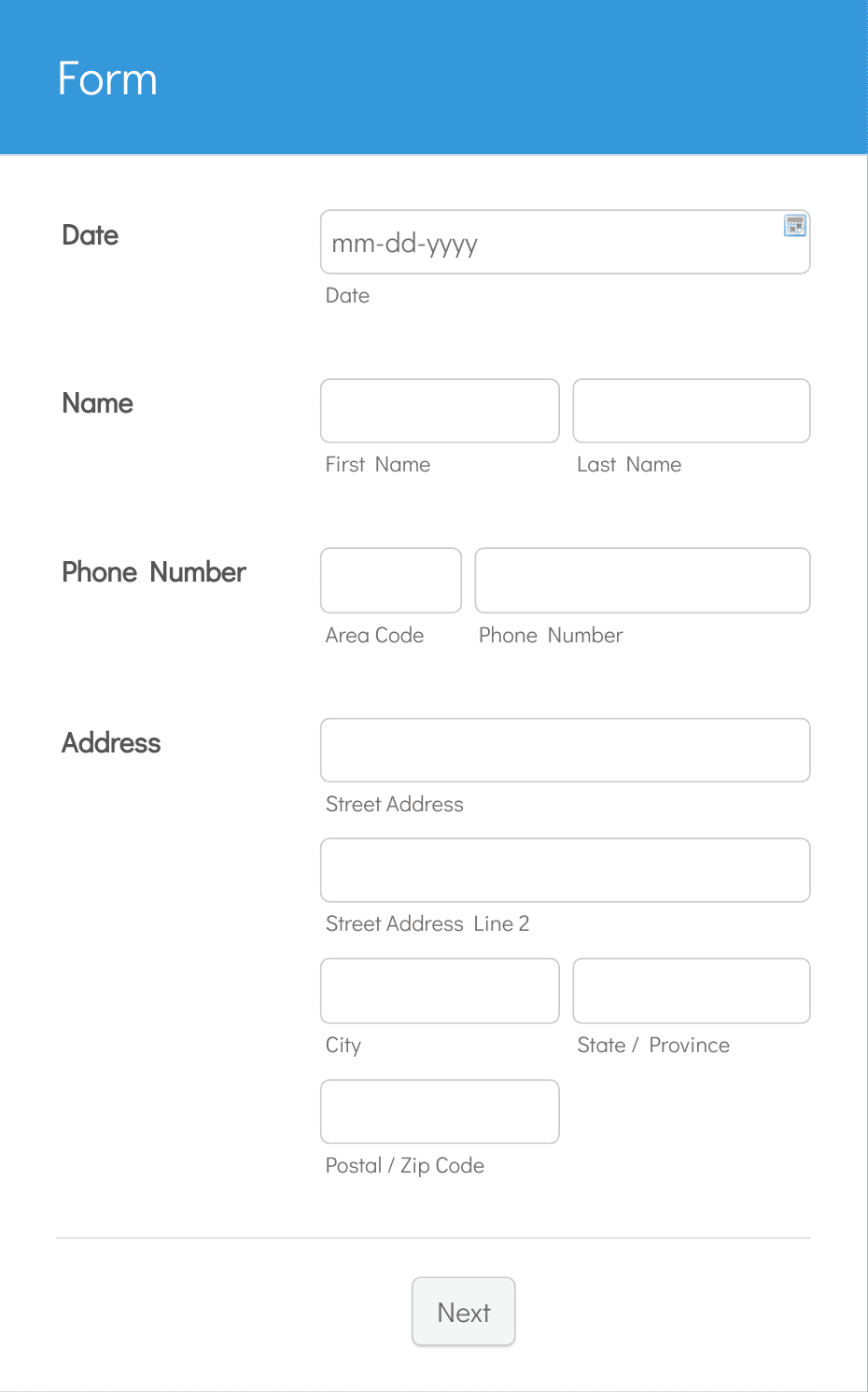Tap the State / Province field
The image size is (868, 1392).
pos(692,991)
